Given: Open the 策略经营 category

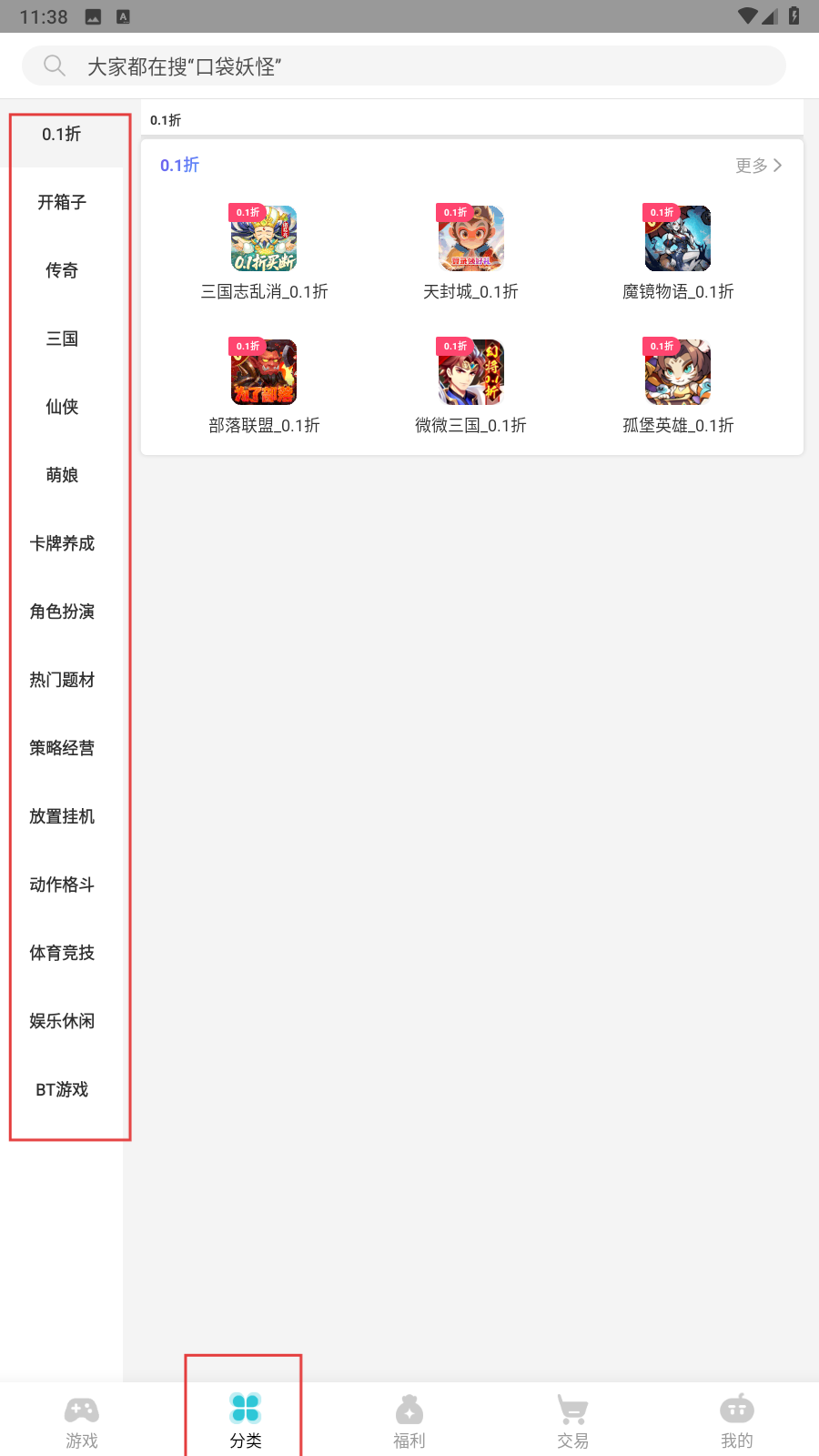Looking at the screenshot, I should 61,748.
